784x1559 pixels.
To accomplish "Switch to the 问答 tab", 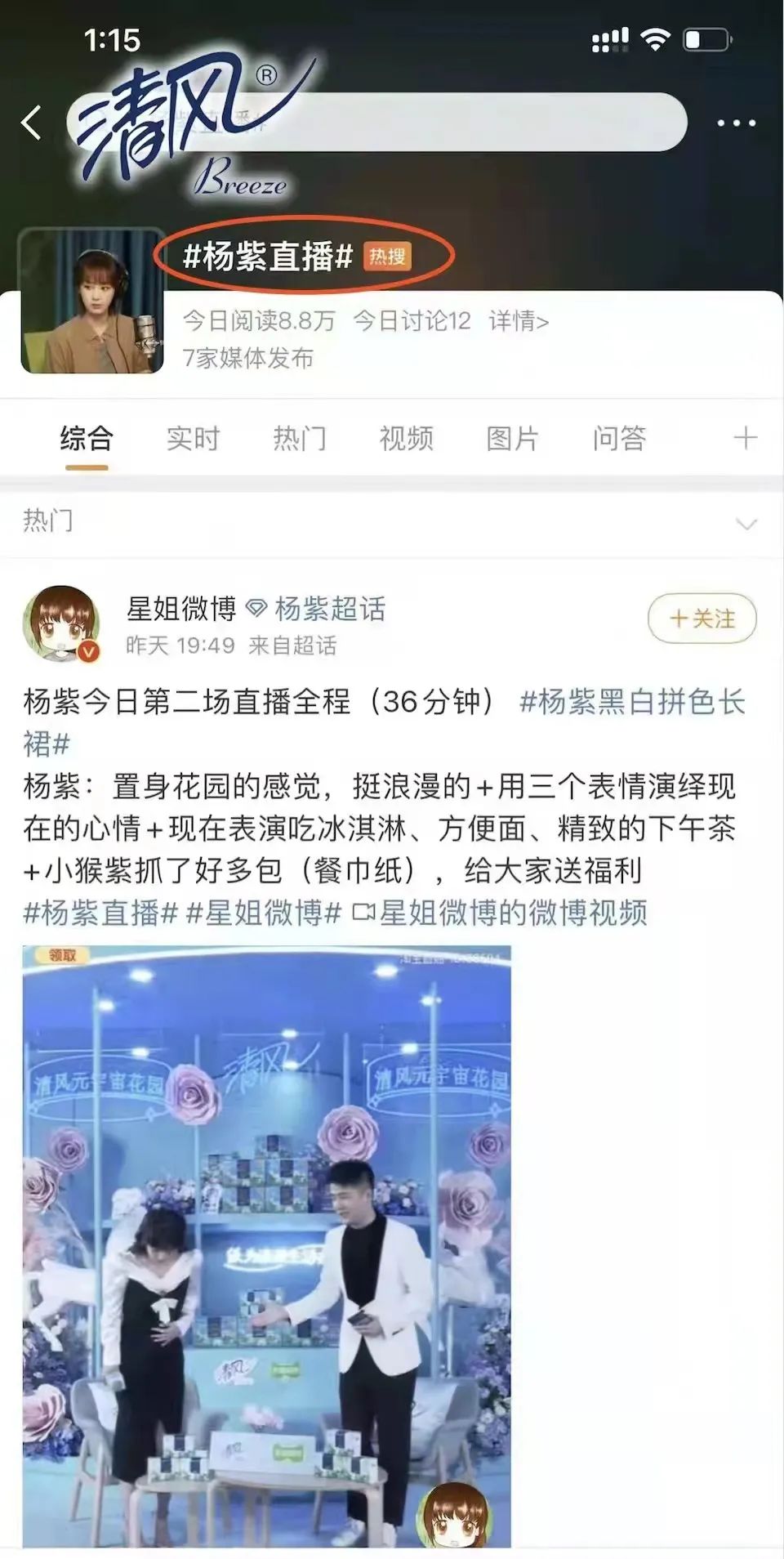I will (x=619, y=439).
